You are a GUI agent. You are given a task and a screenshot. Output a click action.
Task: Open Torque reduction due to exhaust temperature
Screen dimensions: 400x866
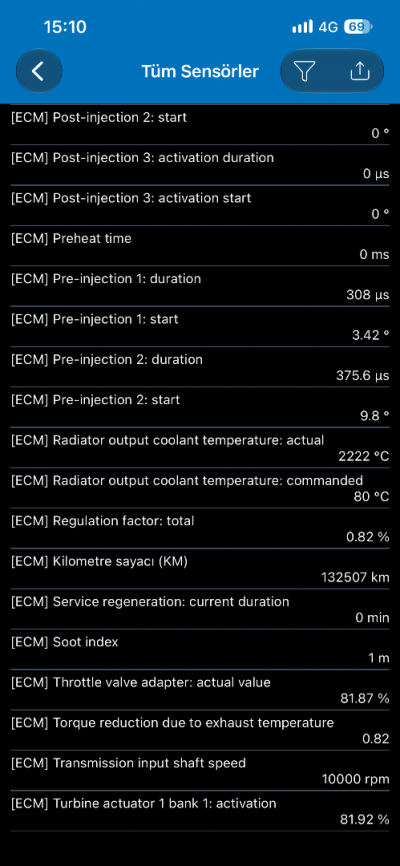(200, 730)
